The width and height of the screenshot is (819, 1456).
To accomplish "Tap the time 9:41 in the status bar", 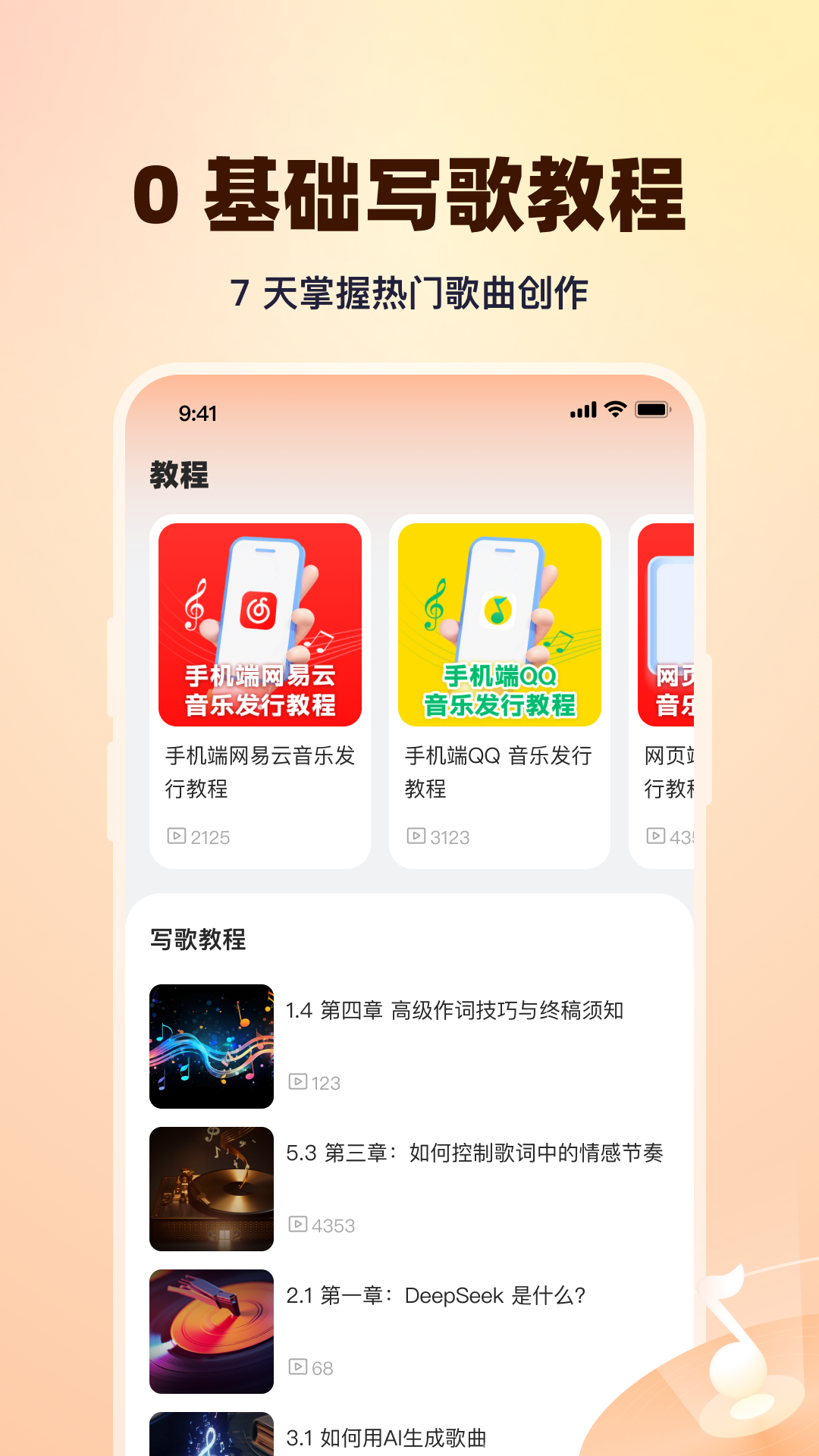I will (196, 413).
